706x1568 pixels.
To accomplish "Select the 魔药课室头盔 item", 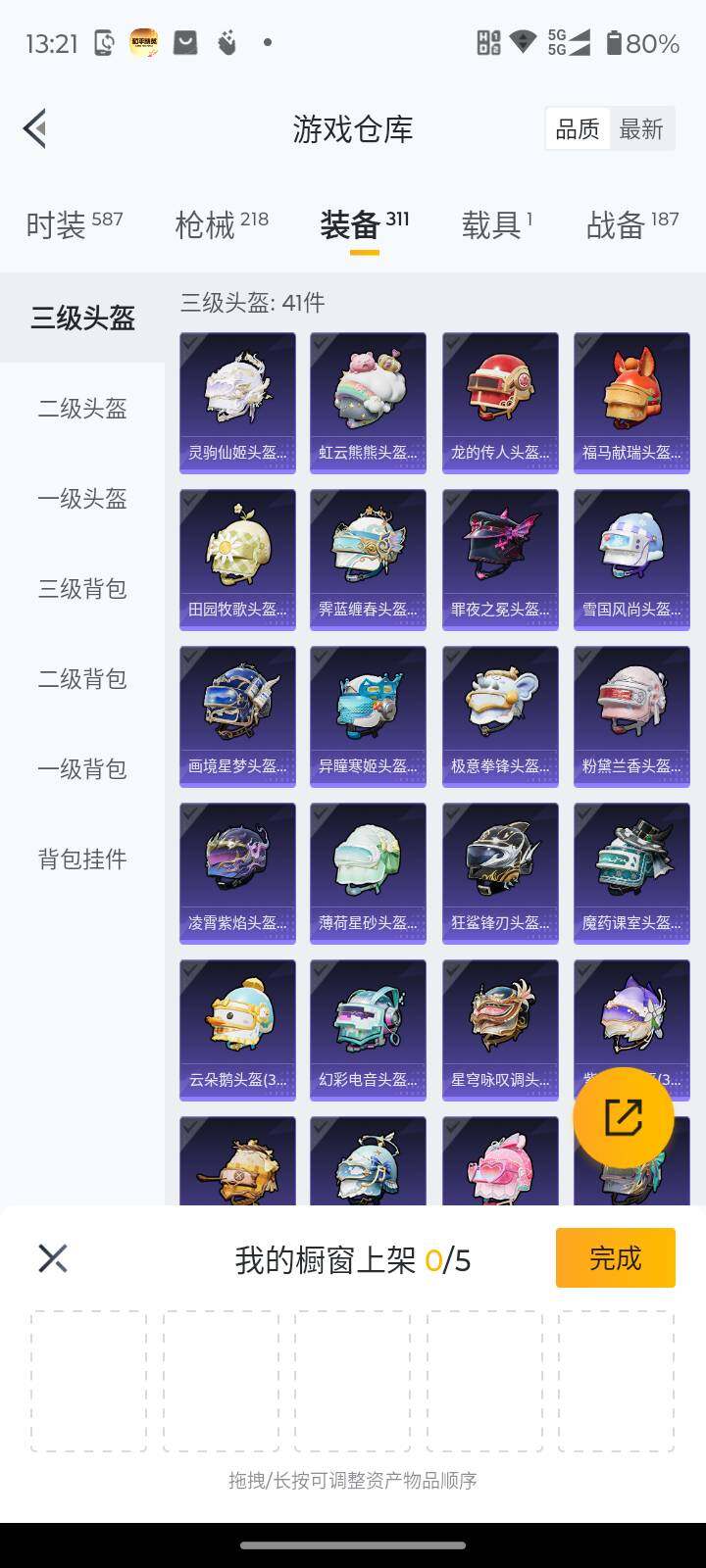I will (631, 860).
